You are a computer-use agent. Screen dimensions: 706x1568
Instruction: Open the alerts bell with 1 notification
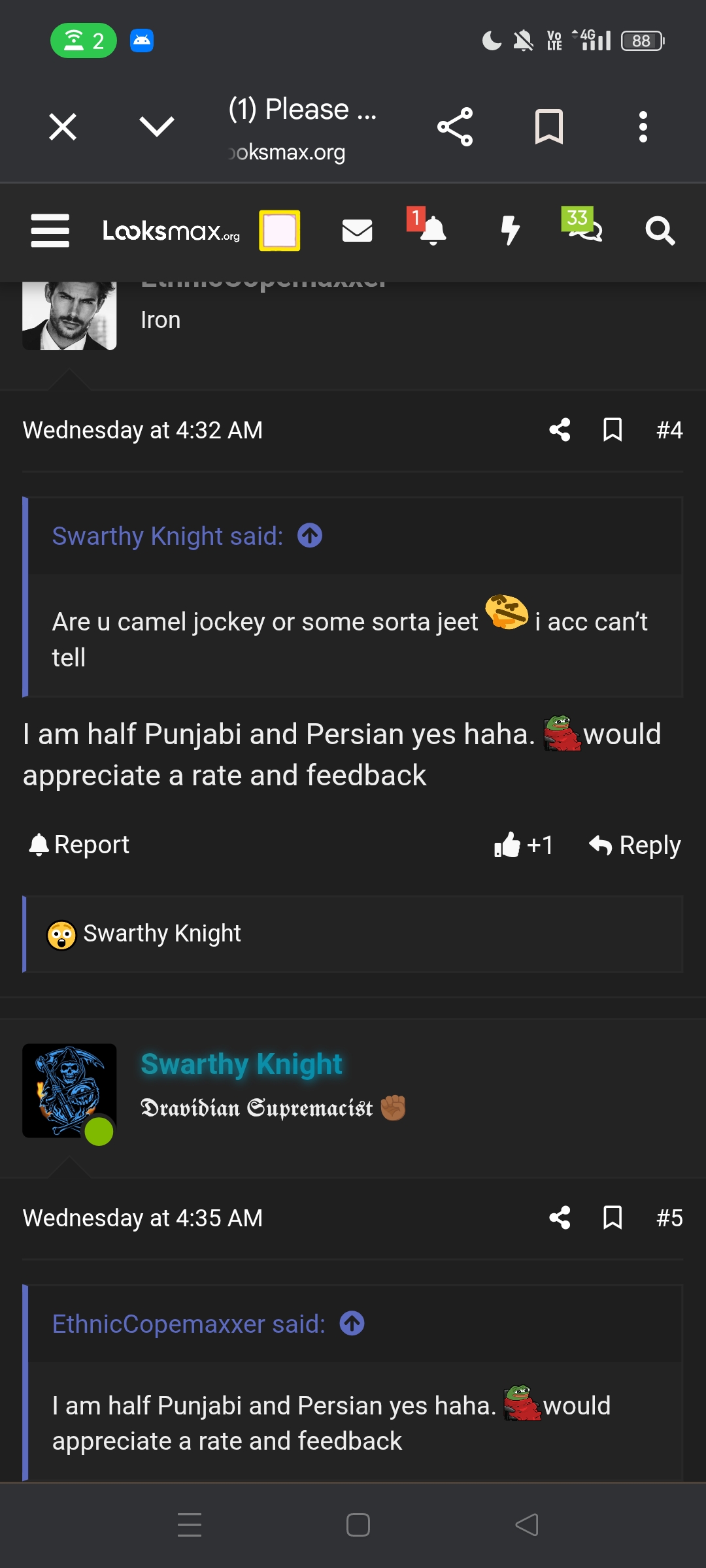click(431, 231)
